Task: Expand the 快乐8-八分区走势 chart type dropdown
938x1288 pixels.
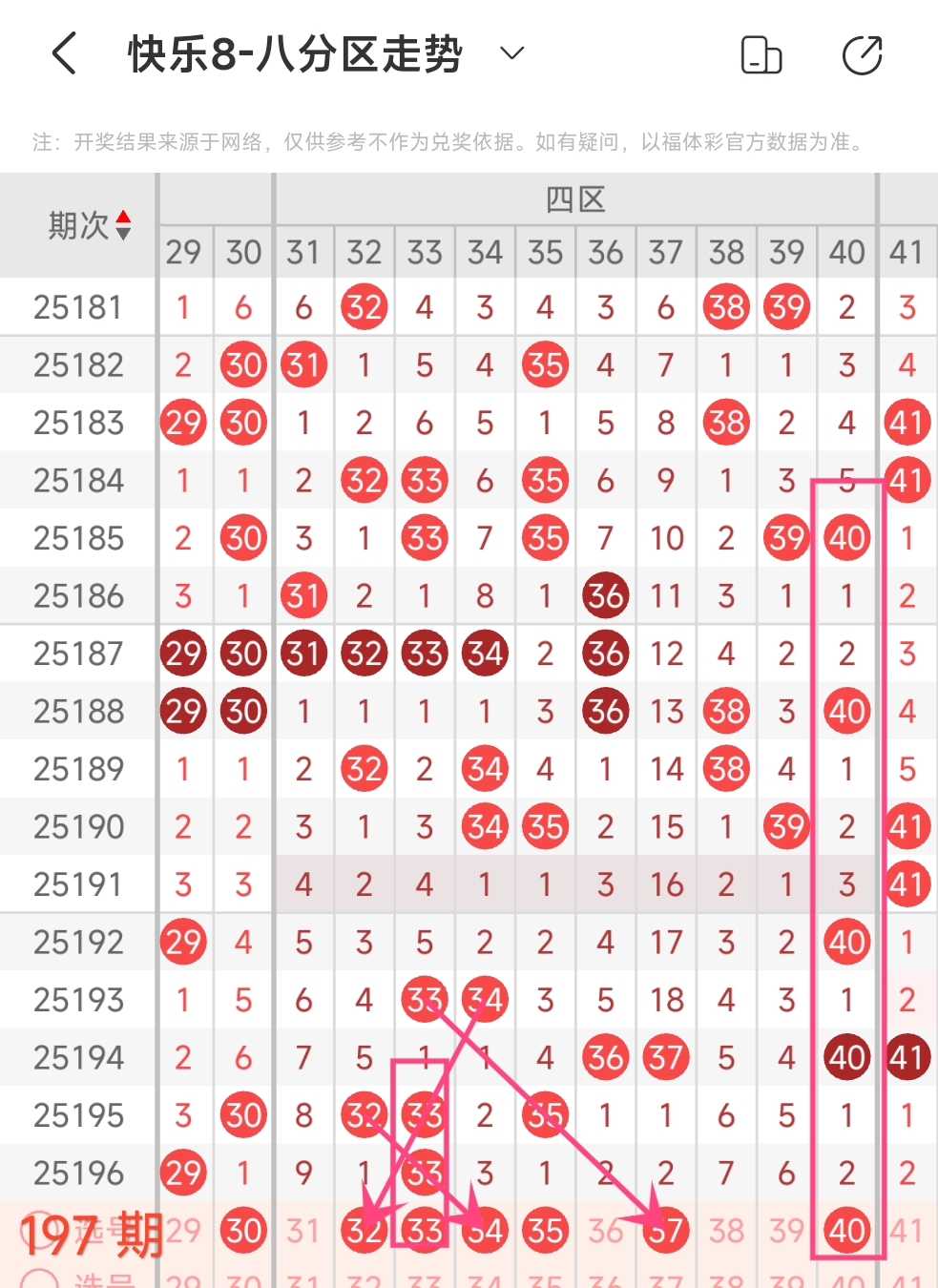Action: [512, 53]
